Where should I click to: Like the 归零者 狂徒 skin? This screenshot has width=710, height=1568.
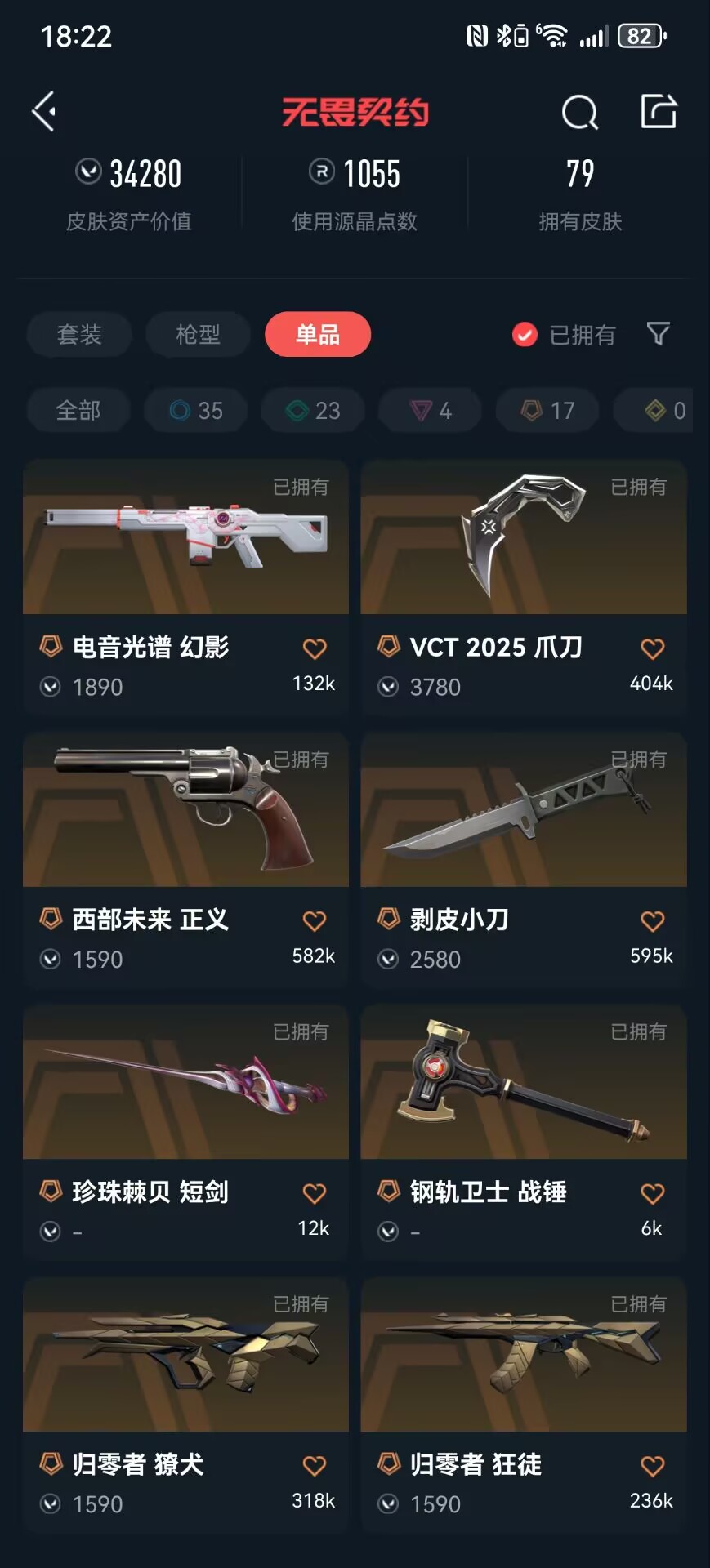[x=652, y=1466]
